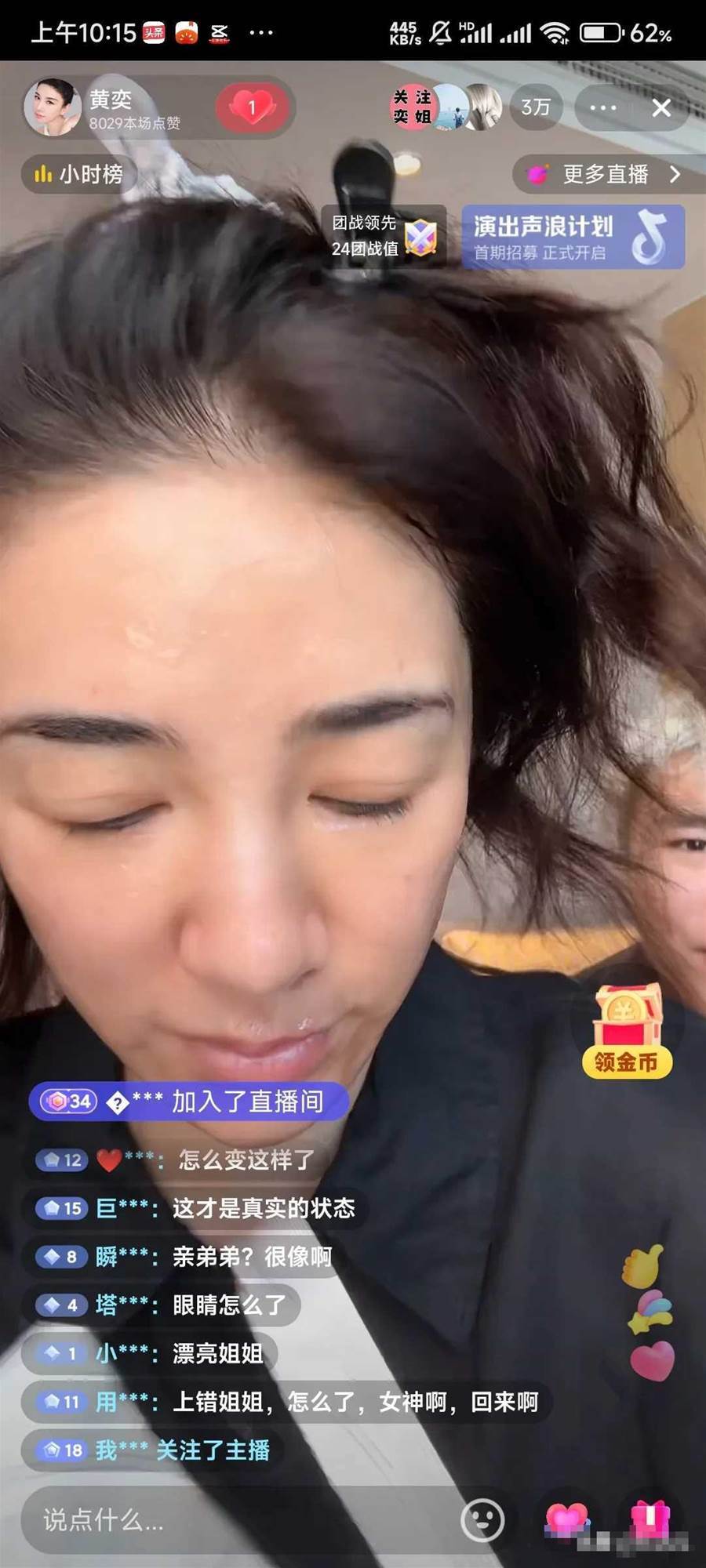Send the pink heart reaction
The image size is (706, 1568).
point(652,1360)
